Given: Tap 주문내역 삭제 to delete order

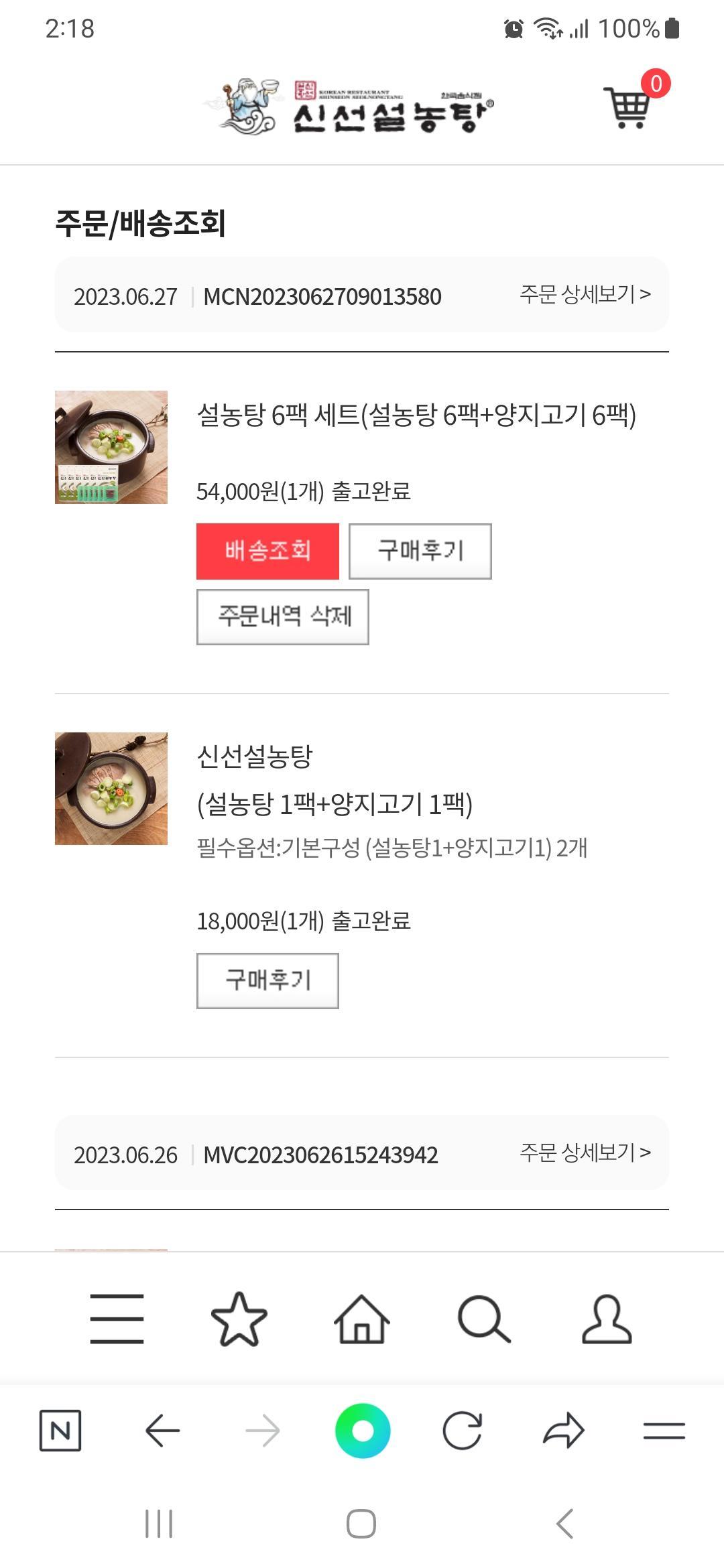Looking at the screenshot, I should 282,616.
